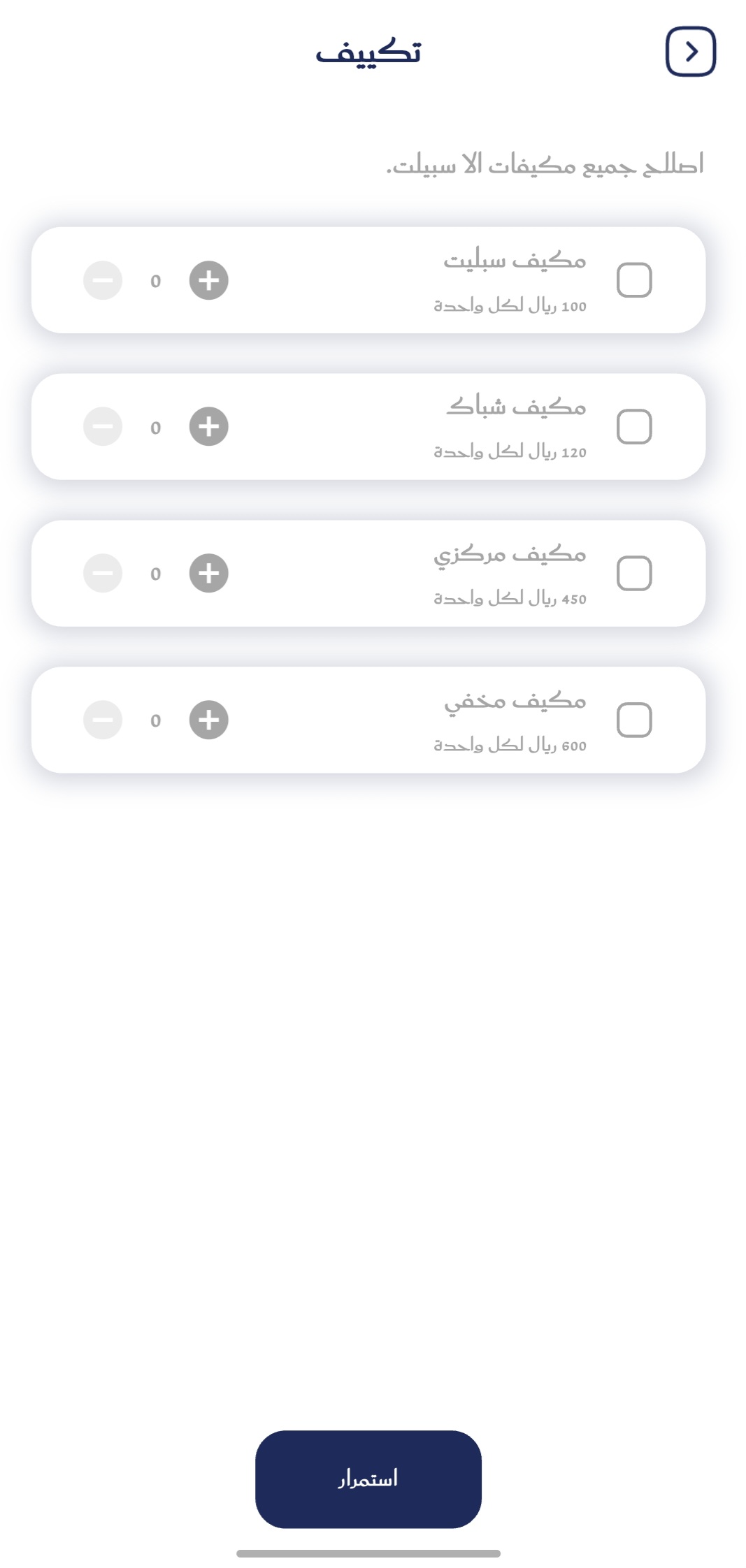Screen dimensions: 746x1568
Task: Reduce the مكيف مخفي count
Action: (103, 720)
